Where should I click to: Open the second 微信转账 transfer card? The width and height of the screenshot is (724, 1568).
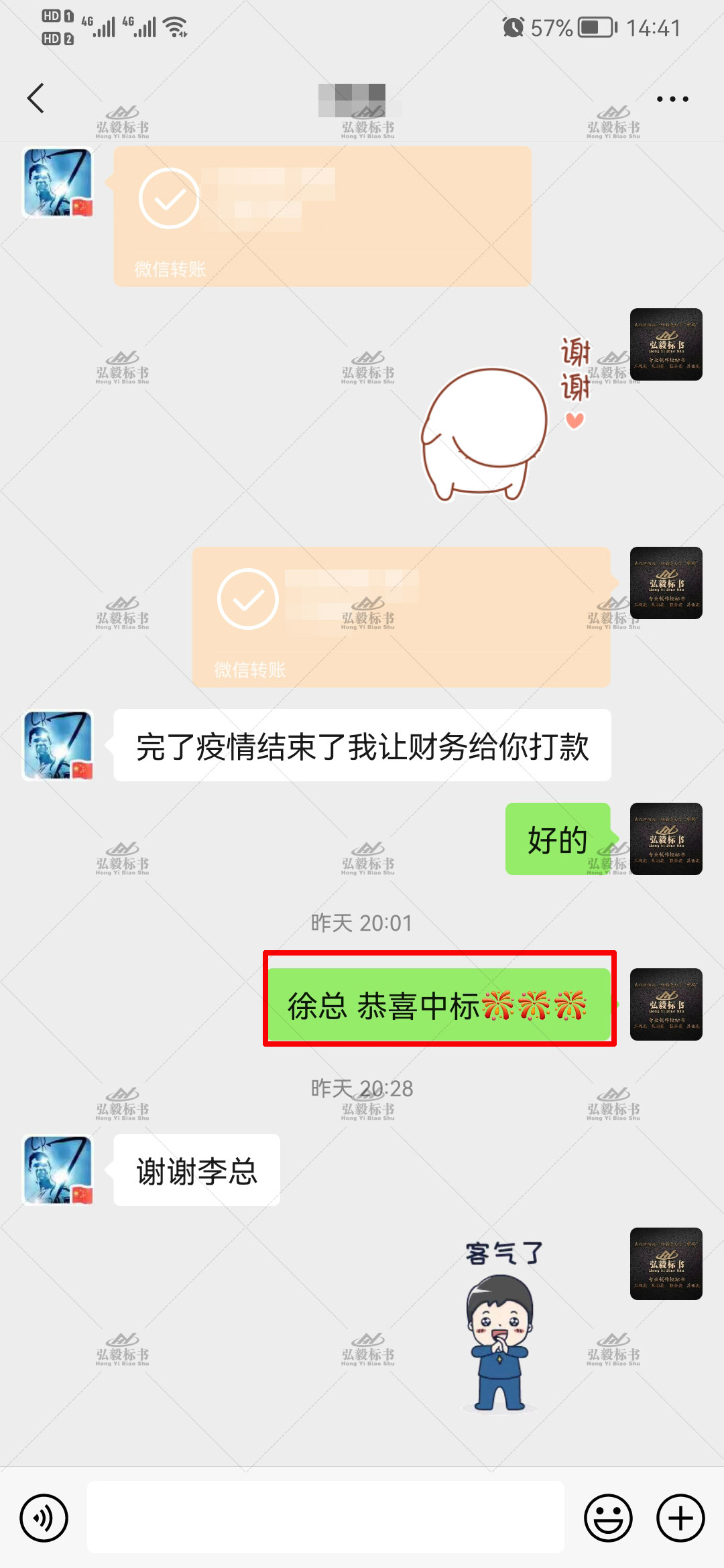[402, 616]
